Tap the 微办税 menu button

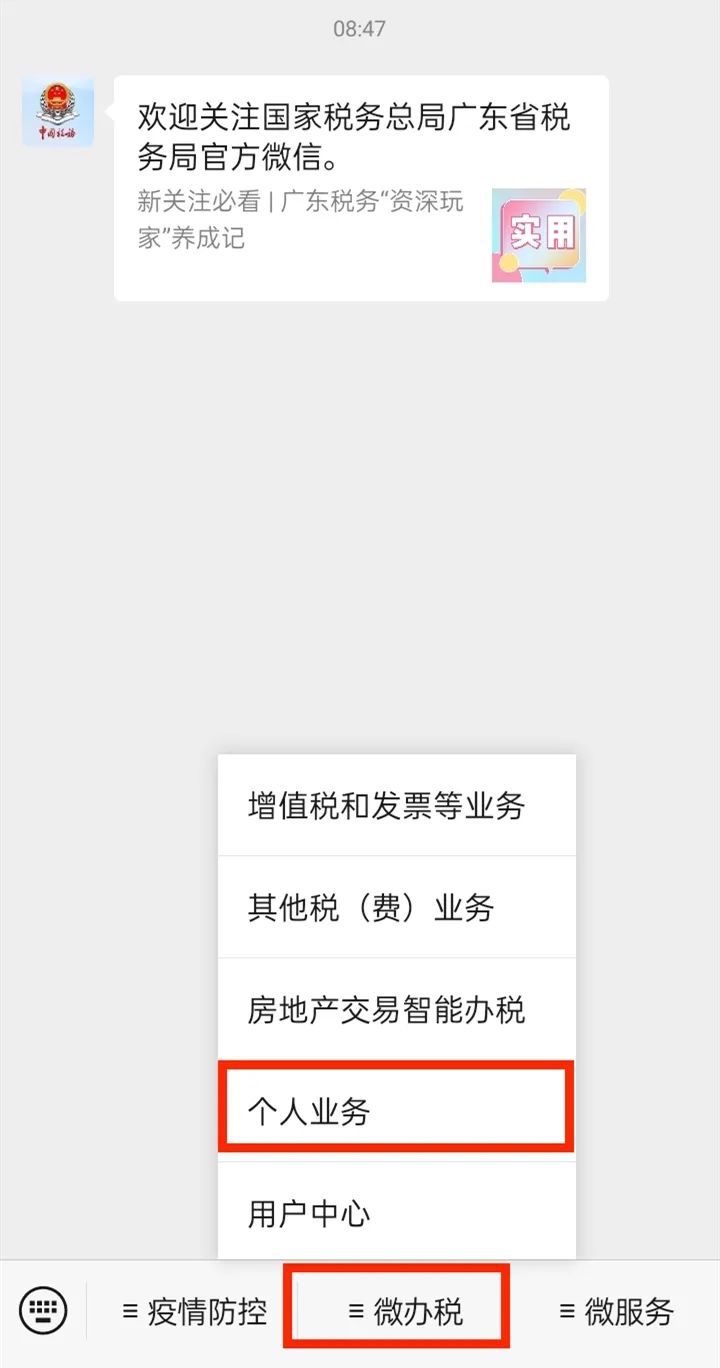(405, 1311)
